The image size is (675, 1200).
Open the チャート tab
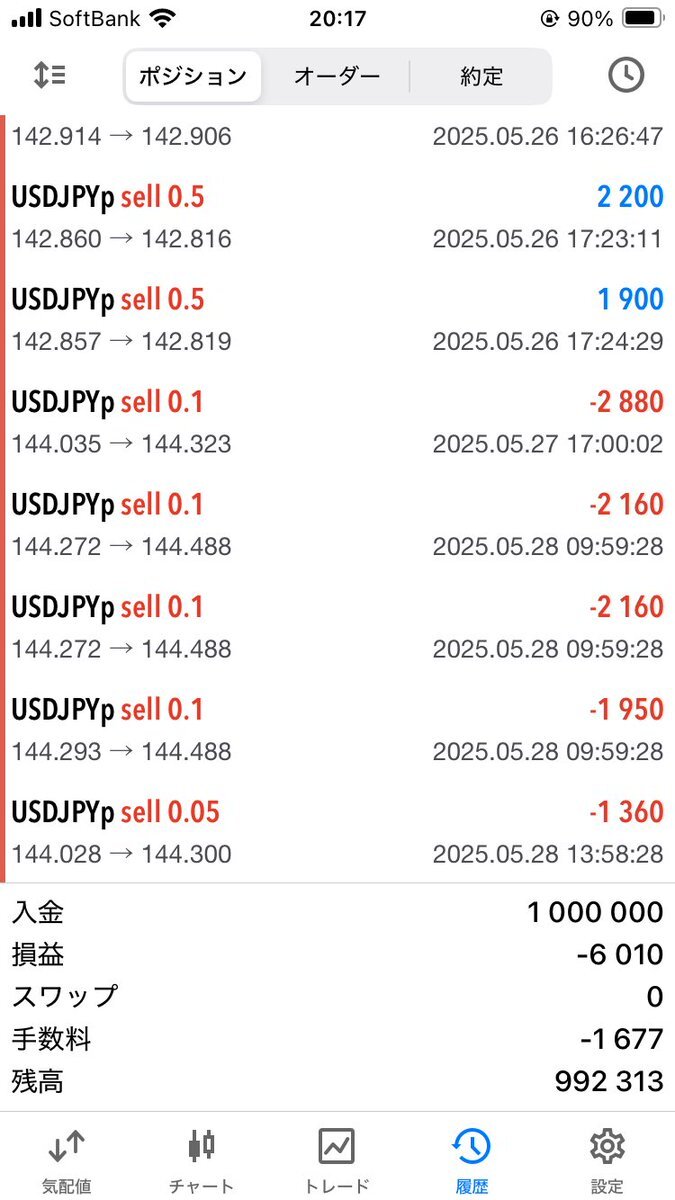click(x=202, y=1160)
